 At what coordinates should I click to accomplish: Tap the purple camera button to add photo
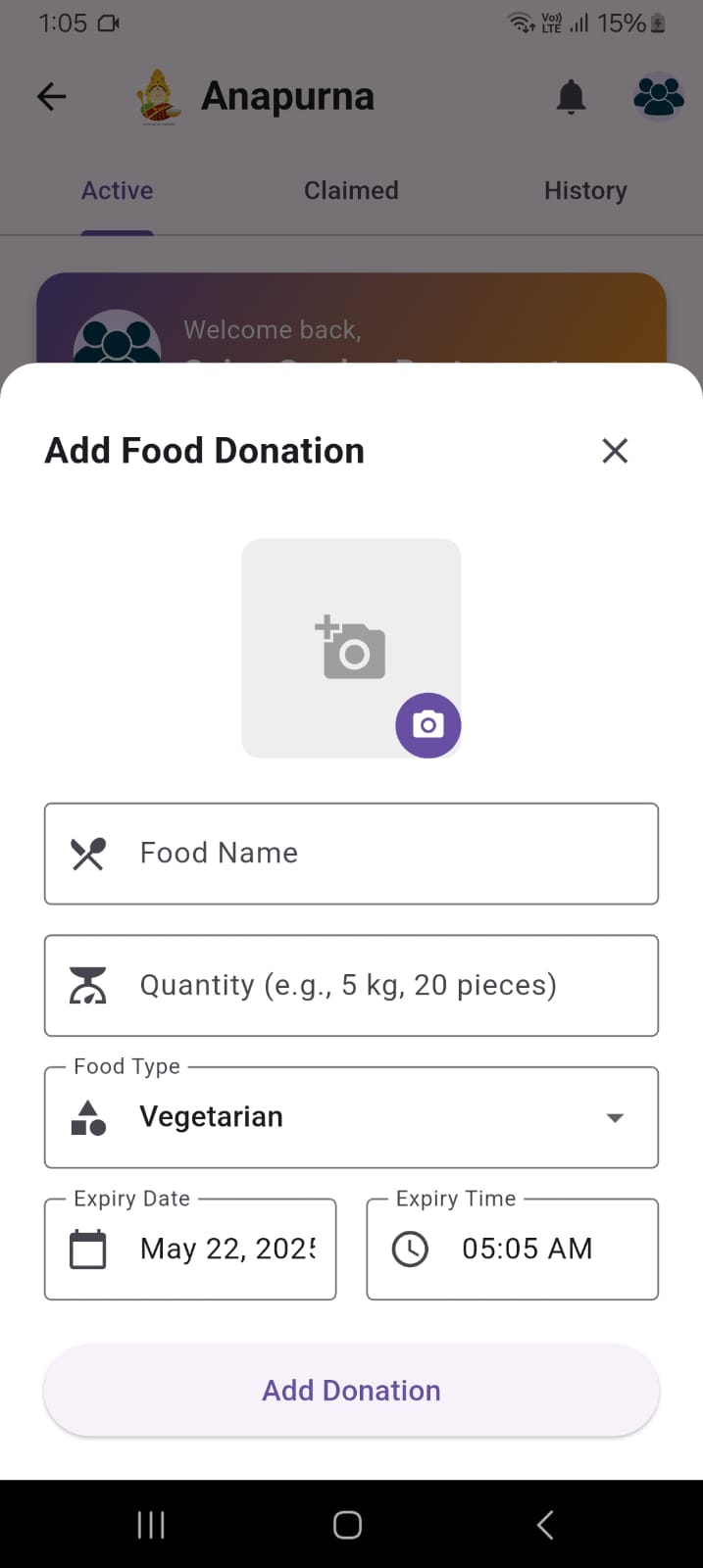pyautogui.click(x=427, y=725)
